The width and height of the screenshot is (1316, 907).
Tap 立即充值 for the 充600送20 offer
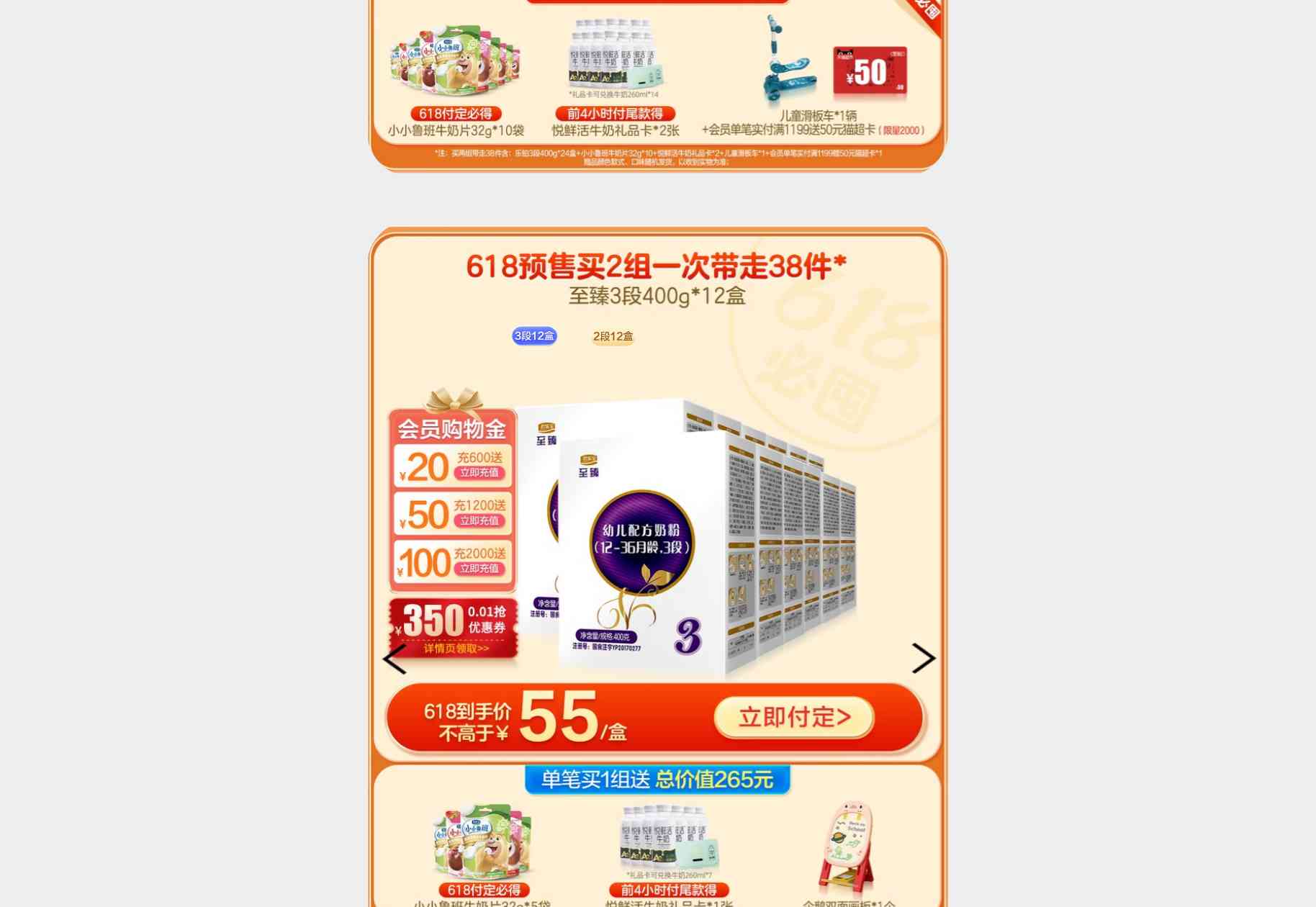click(x=479, y=473)
